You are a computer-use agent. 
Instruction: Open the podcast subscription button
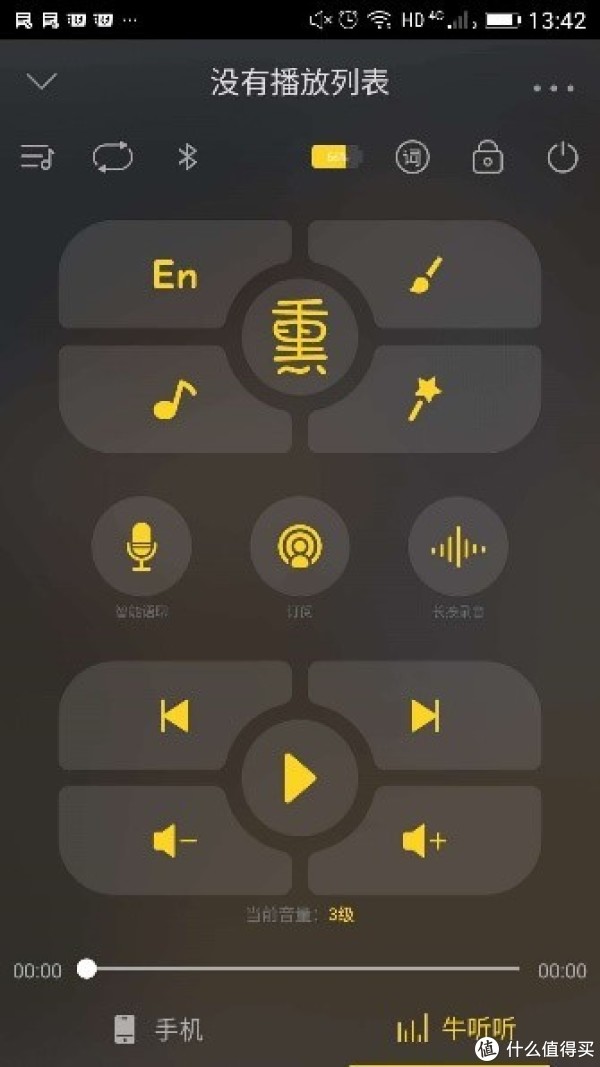point(299,547)
